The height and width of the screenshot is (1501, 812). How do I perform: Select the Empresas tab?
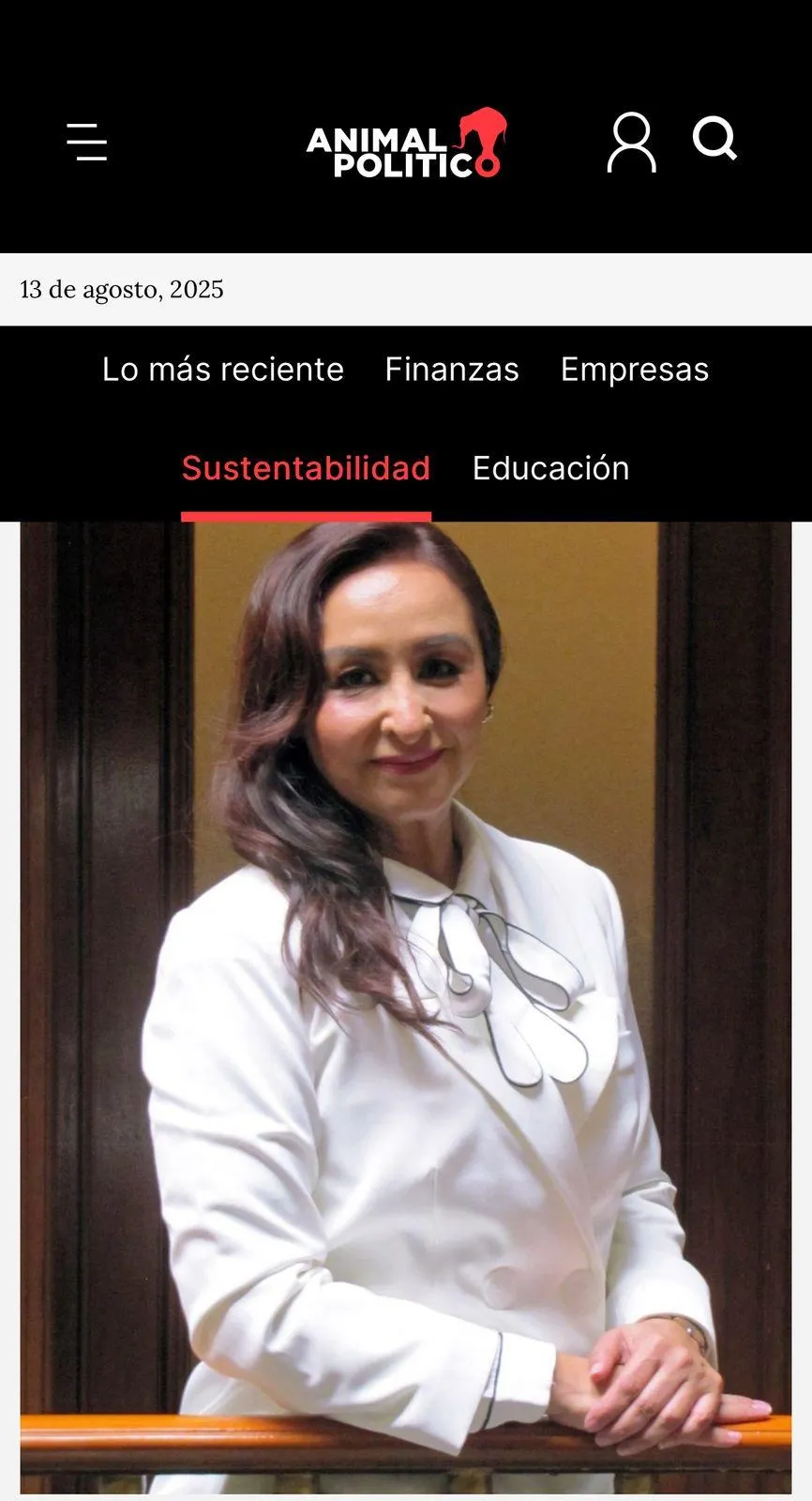click(x=635, y=370)
